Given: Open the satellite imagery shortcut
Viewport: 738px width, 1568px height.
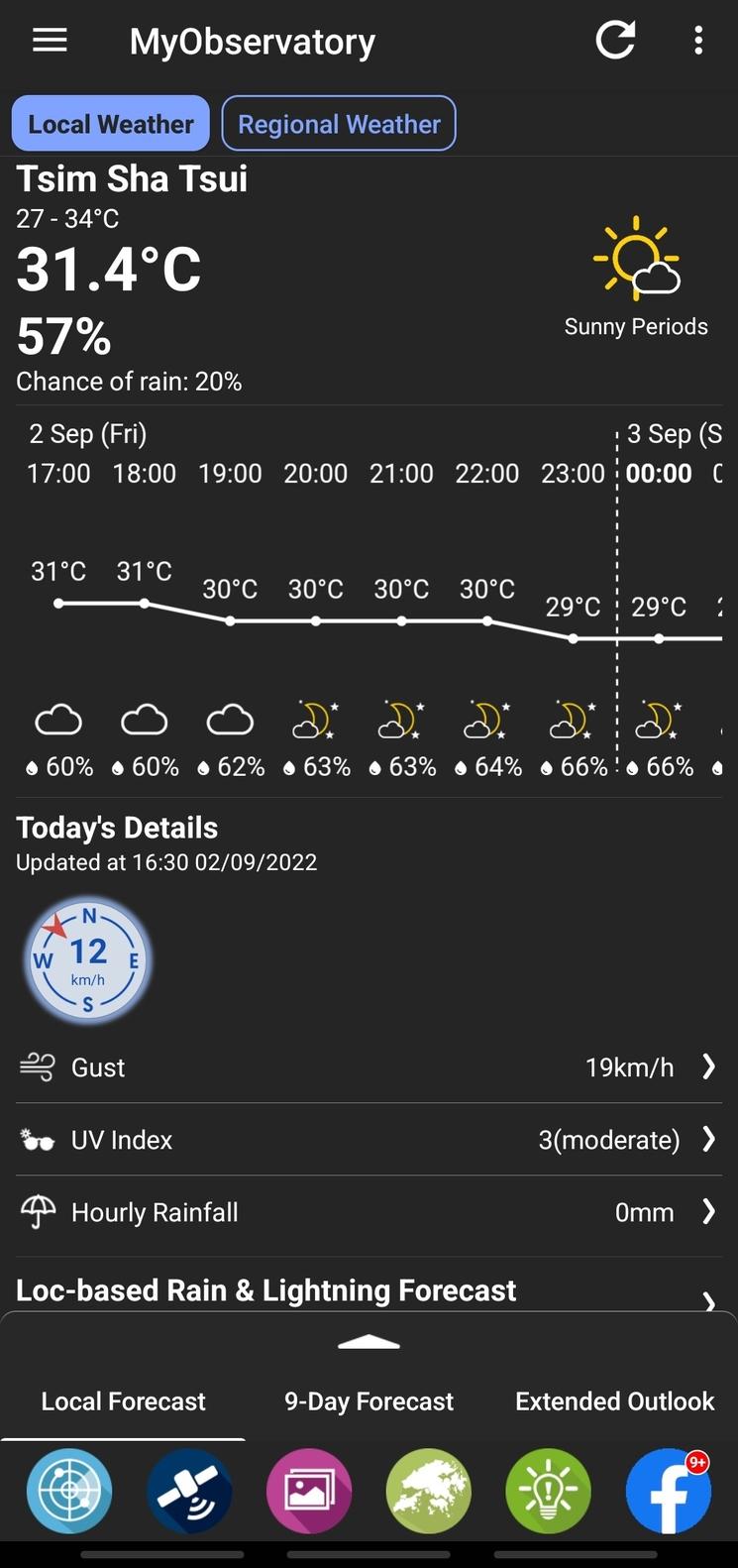Looking at the screenshot, I should point(189,1491).
